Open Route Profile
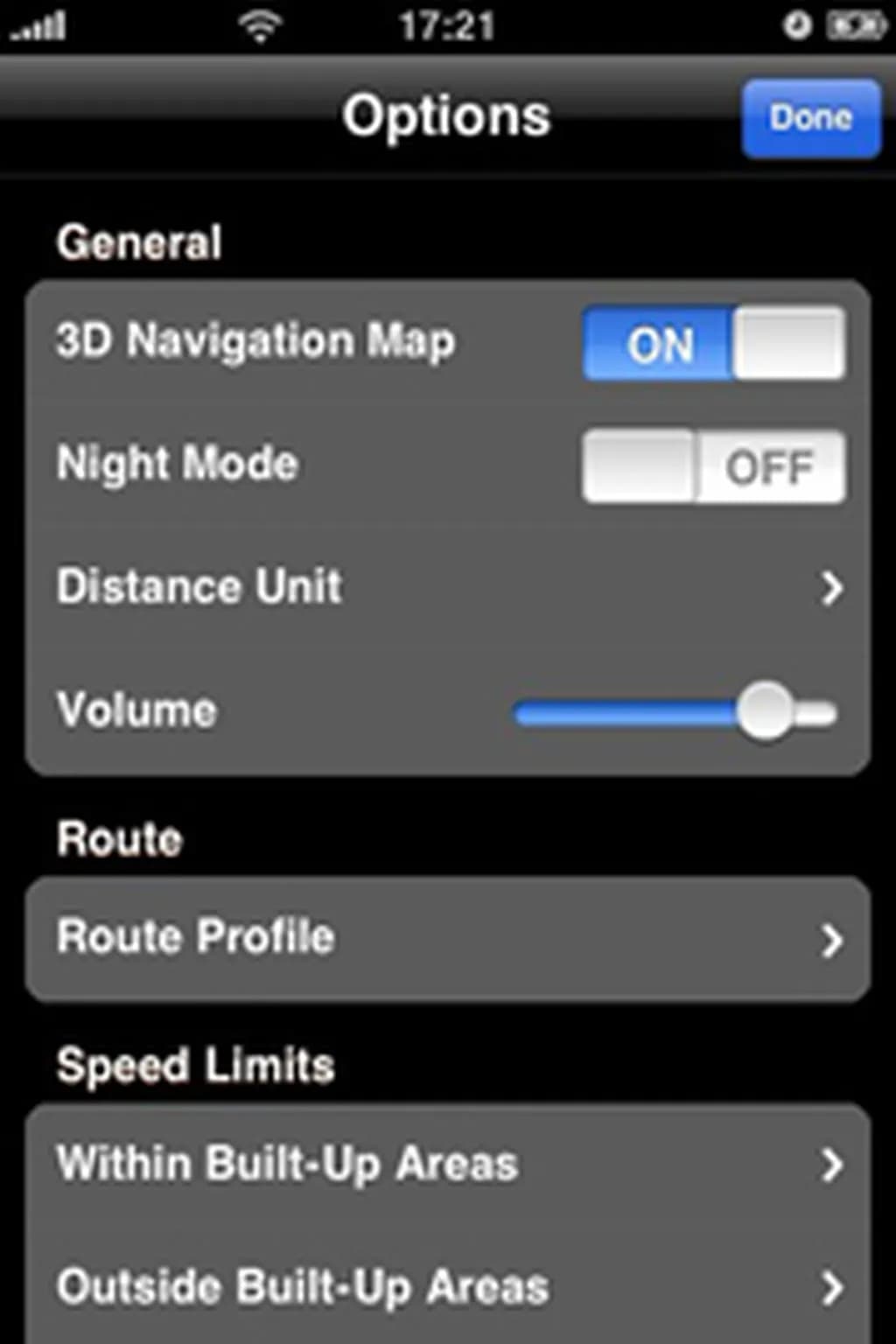The image size is (896, 1344). point(448,938)
